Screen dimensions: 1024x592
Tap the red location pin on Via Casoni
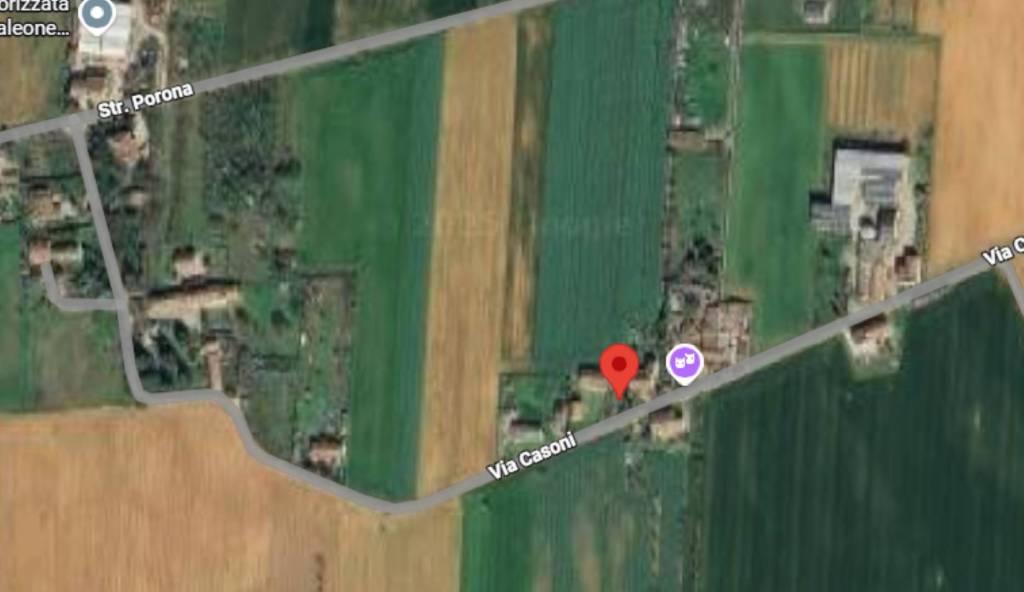tap(619, 367)
